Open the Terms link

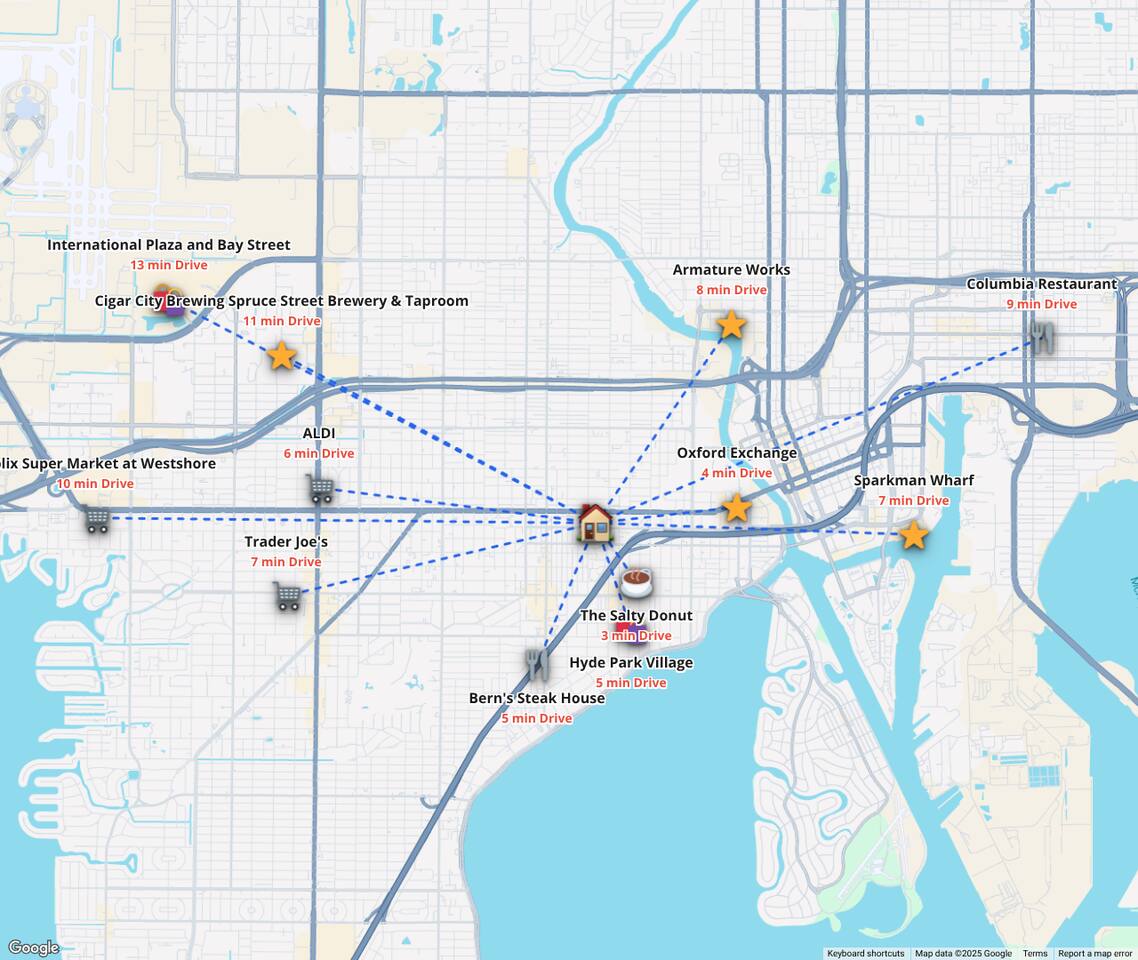(x=1034, y=953)
